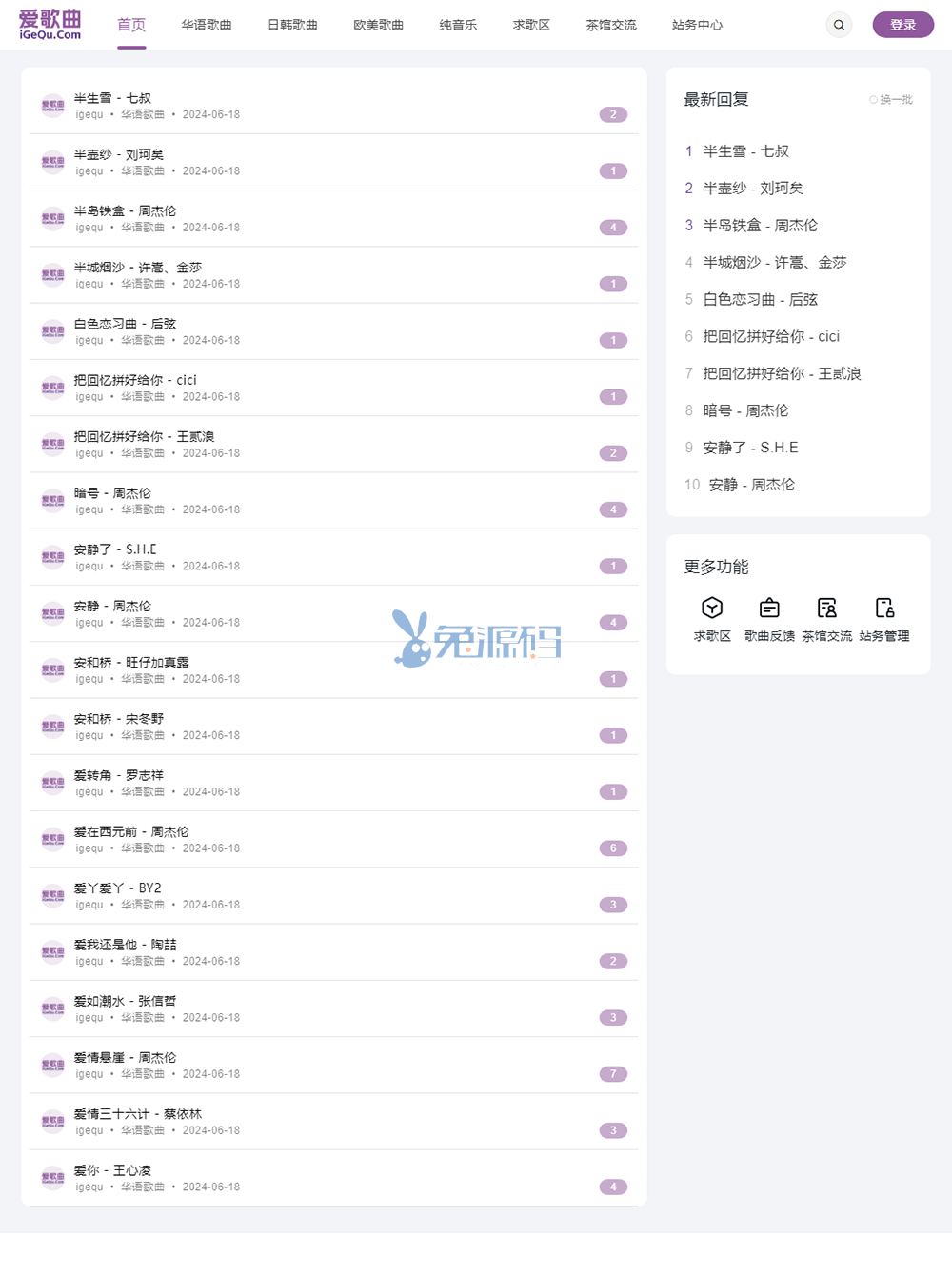
Task: Open sidebar reply 暗号 - 周杰伦
Action: click(x=745, y=410)
